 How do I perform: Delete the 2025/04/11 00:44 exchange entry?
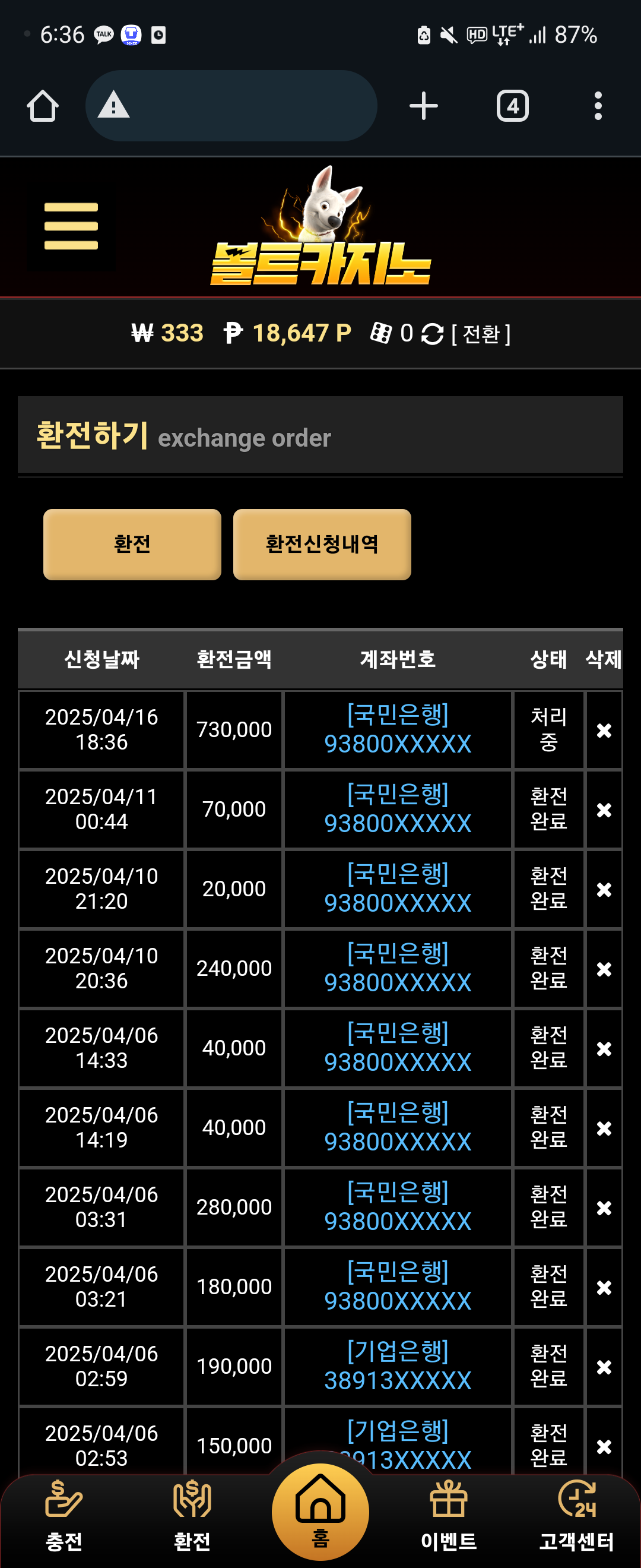tap(603, 810)
